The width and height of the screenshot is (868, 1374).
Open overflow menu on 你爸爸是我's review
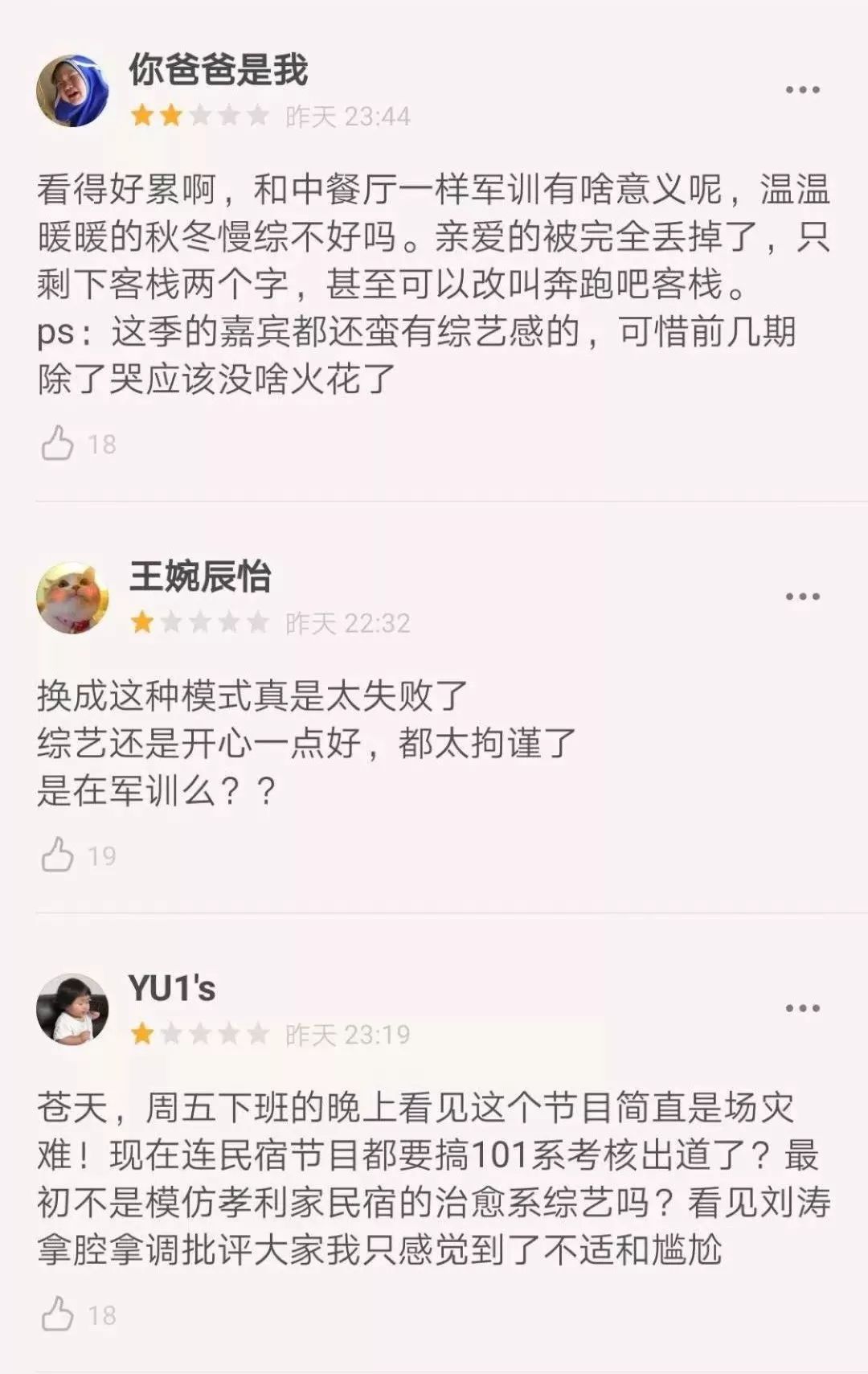pyautogui.click(x=802, y=90)
